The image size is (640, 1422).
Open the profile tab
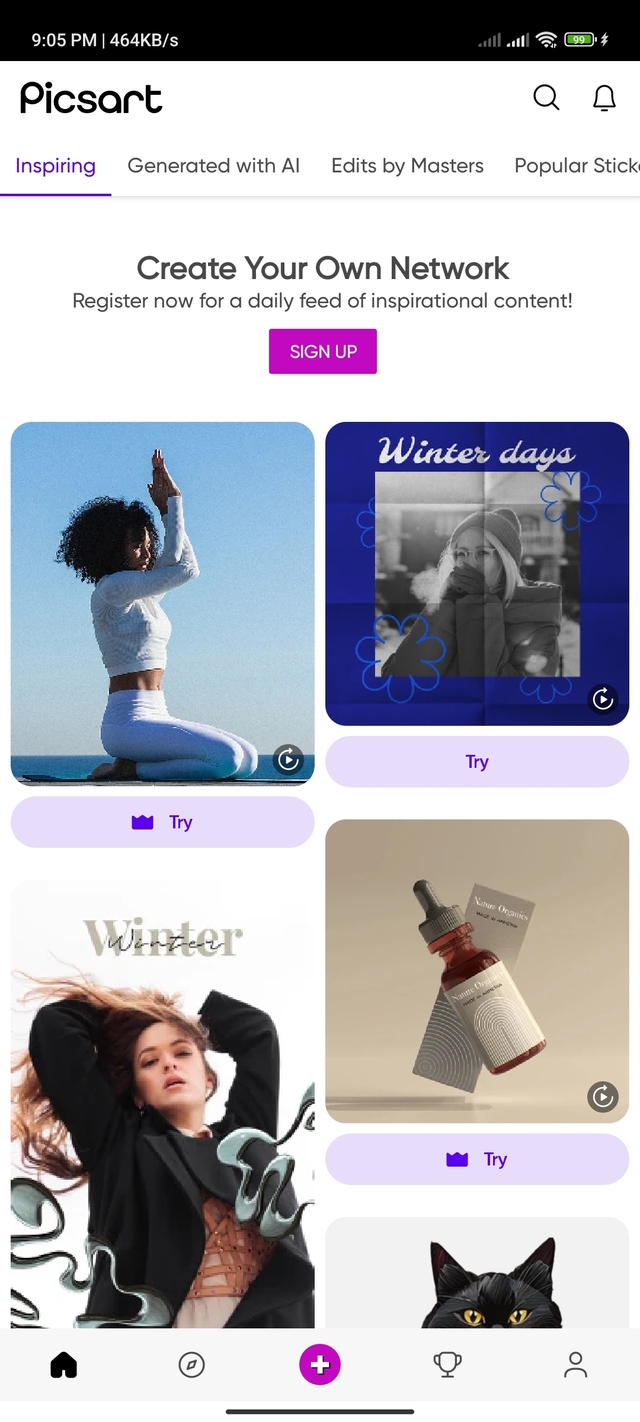575,1365
